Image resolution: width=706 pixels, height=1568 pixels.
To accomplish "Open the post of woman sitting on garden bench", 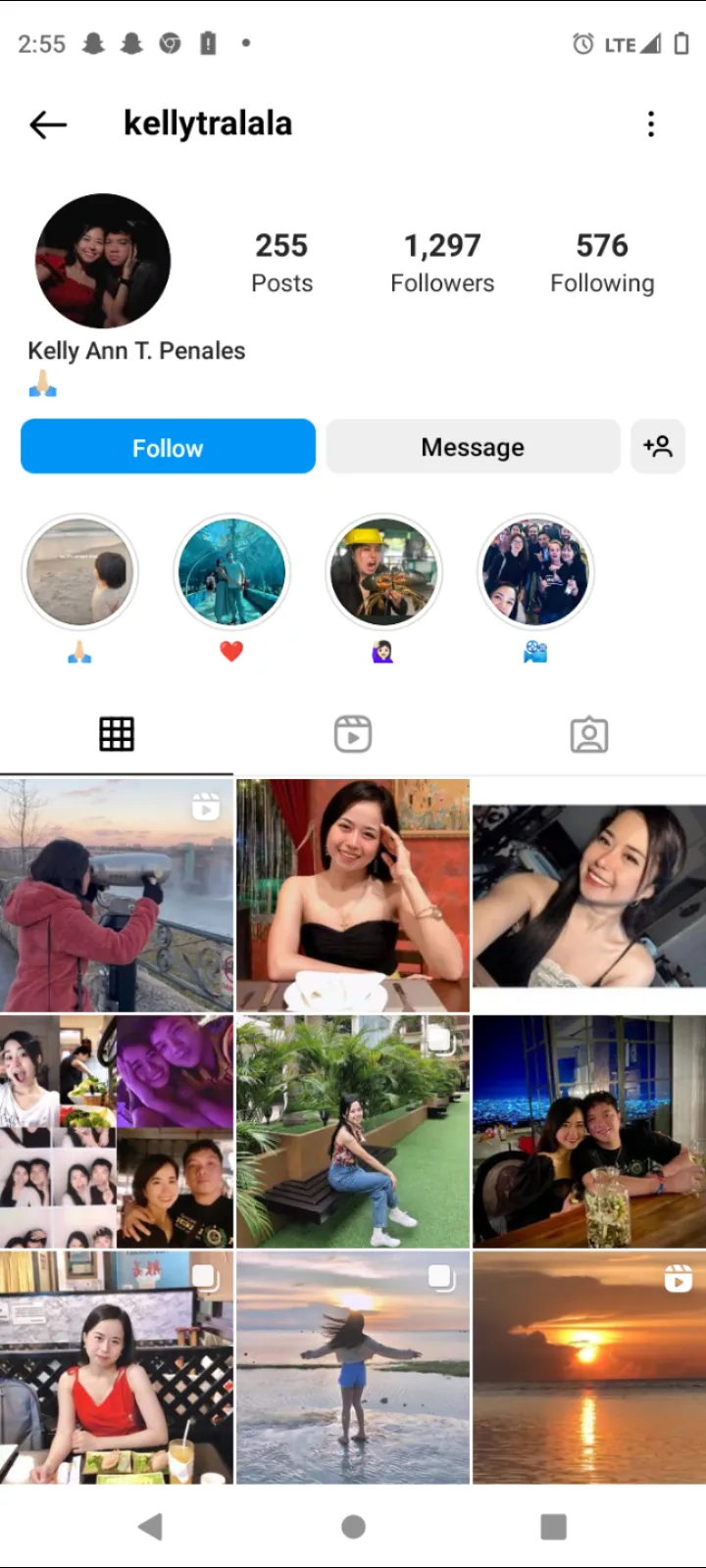I will tap(353, 1132).
